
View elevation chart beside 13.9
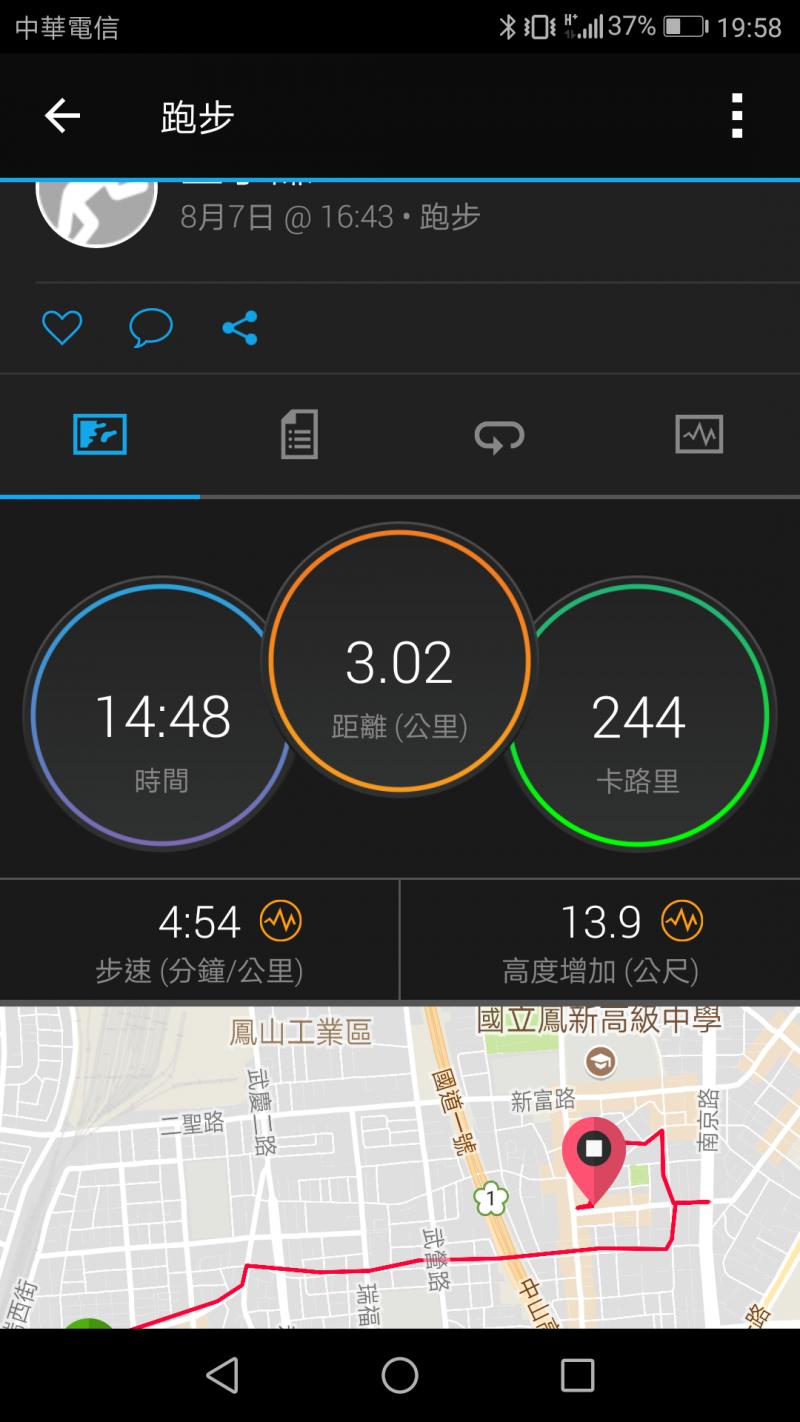[x=683, y=921]
